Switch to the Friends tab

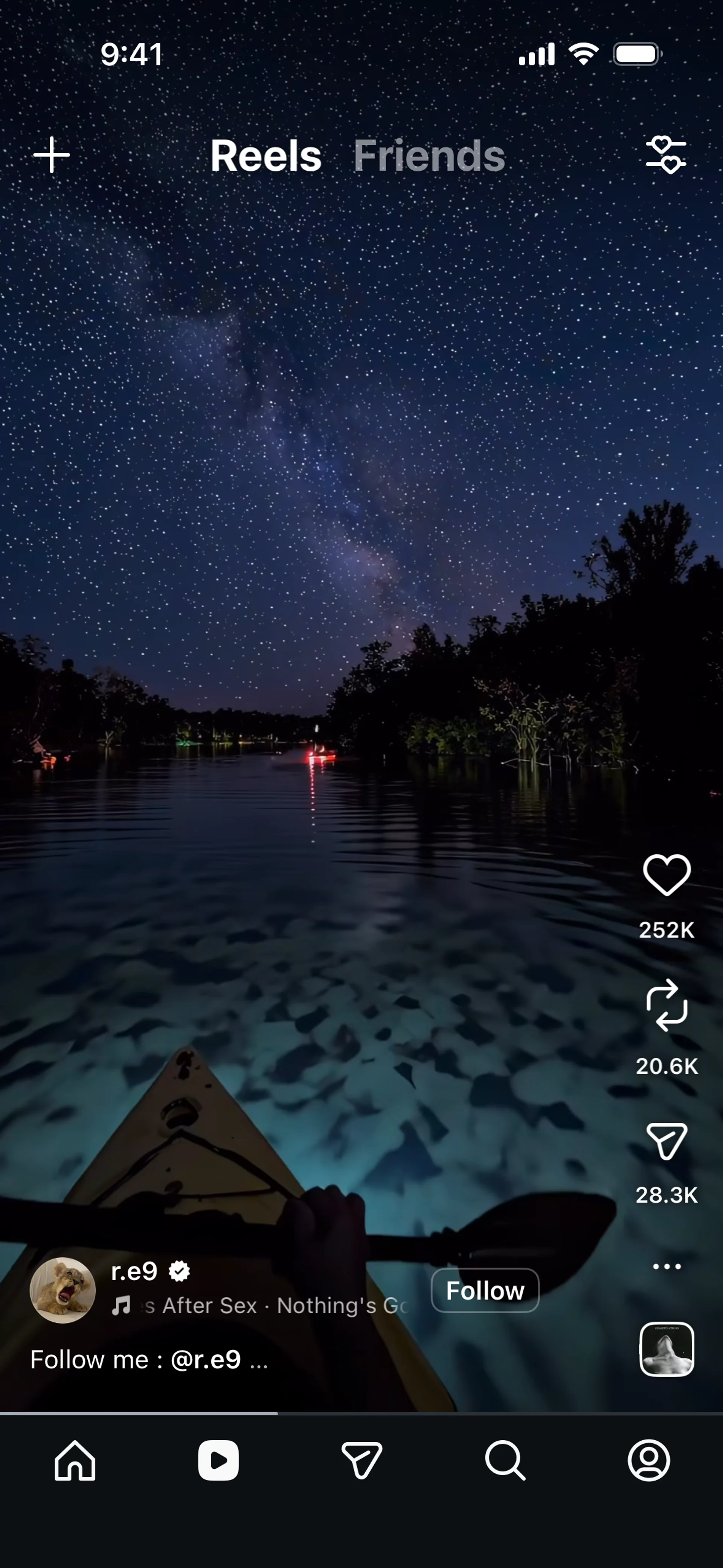(429, 156)
